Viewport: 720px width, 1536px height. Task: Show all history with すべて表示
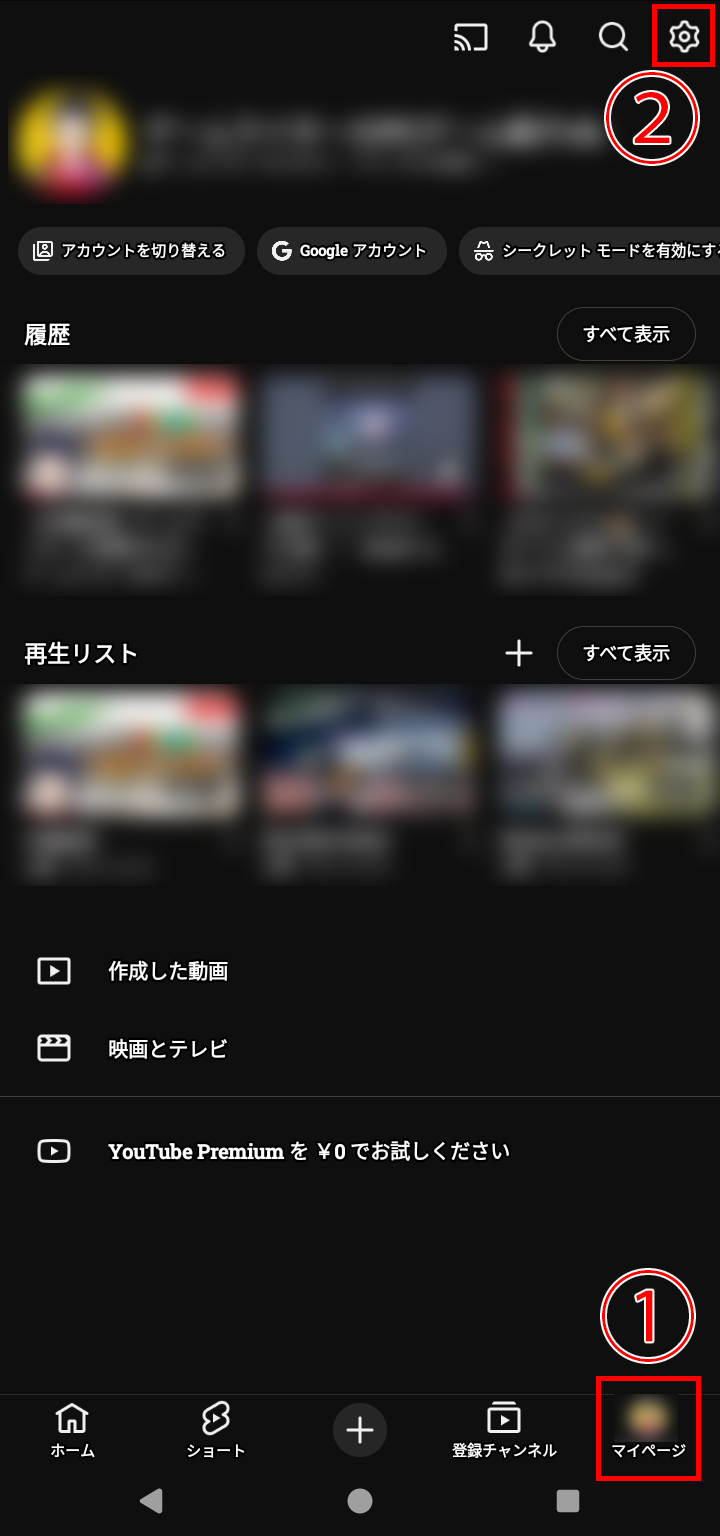[x=626, y=333]
